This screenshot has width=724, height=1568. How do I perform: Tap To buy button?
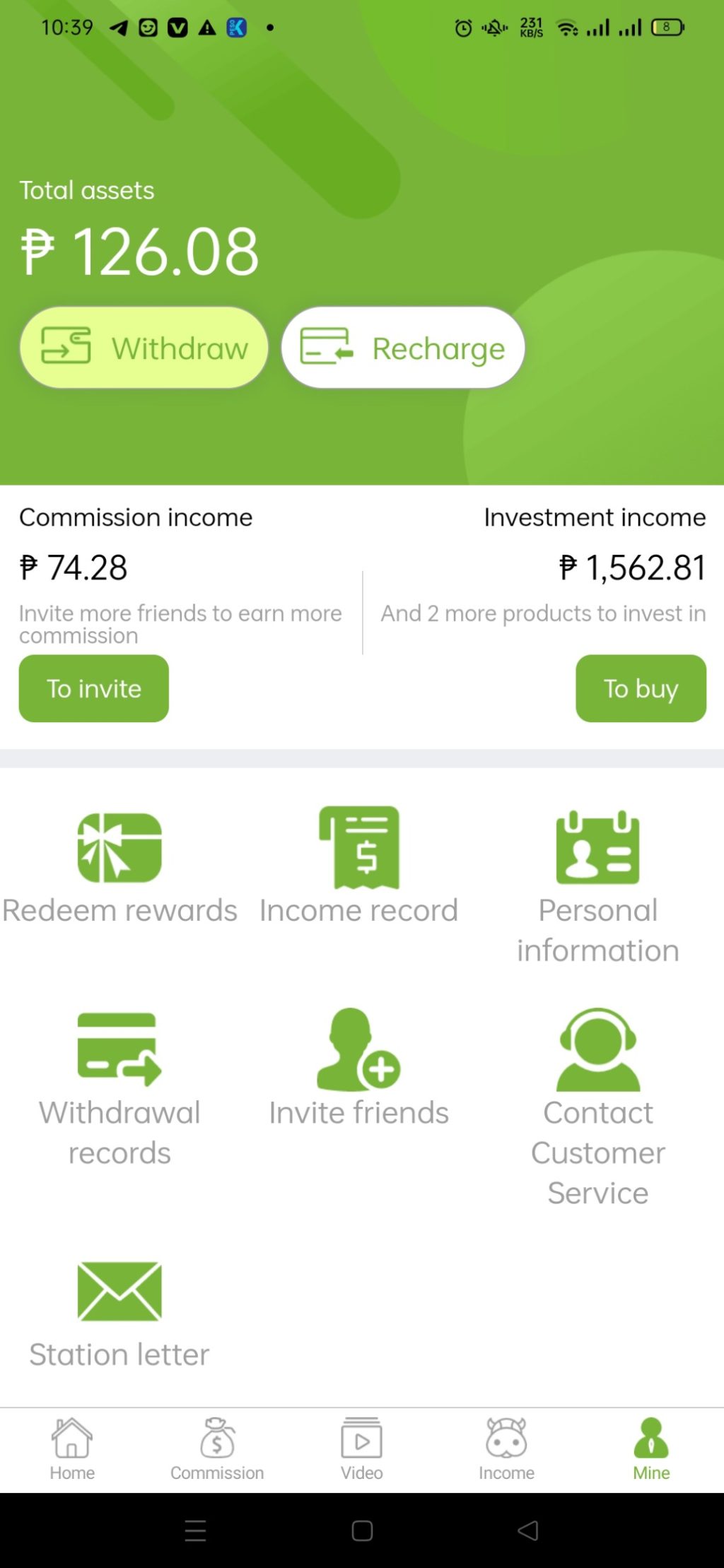641,688
